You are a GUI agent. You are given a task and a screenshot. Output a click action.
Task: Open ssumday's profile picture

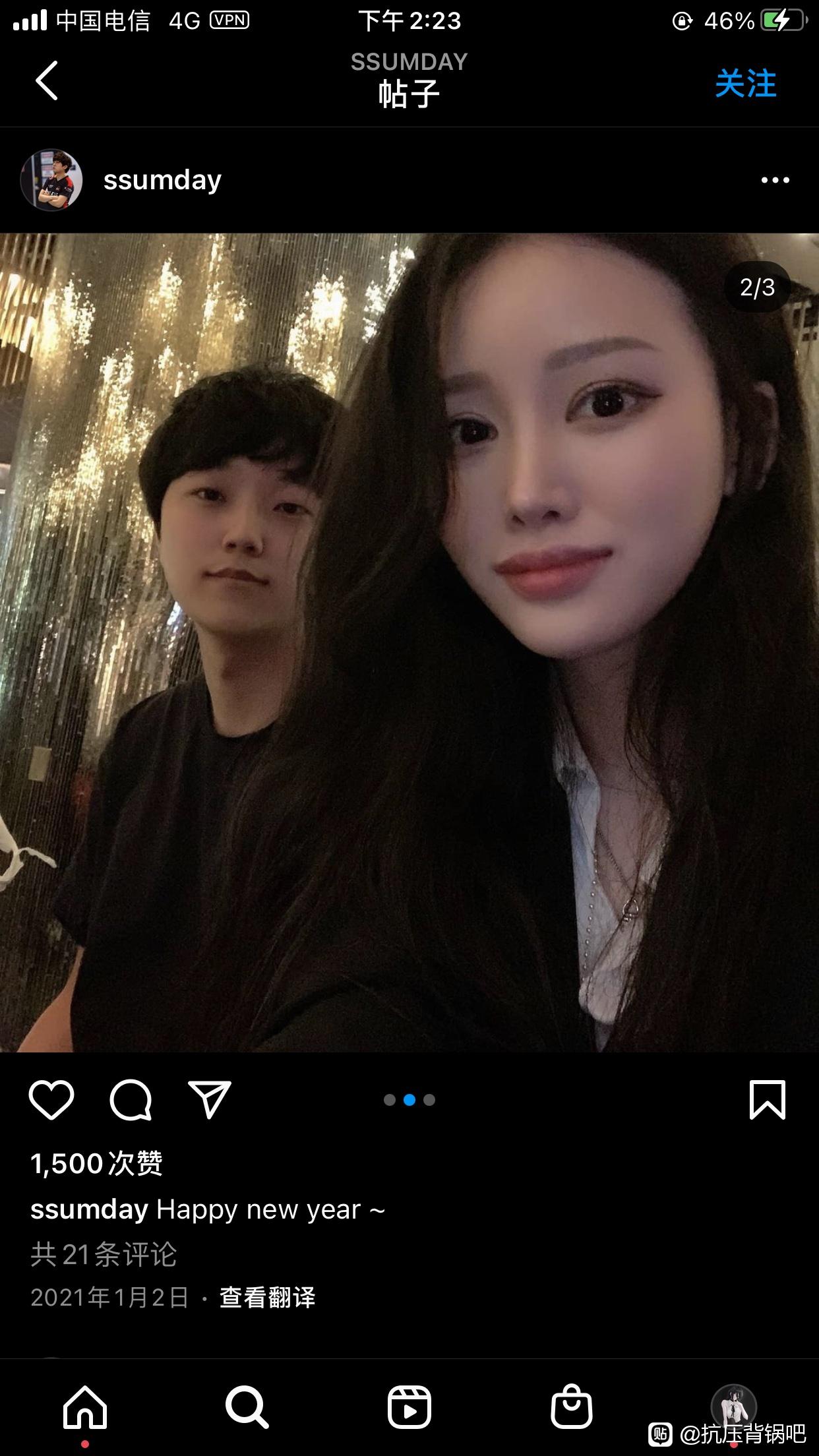pyautogui.click(x=51, y=180)
